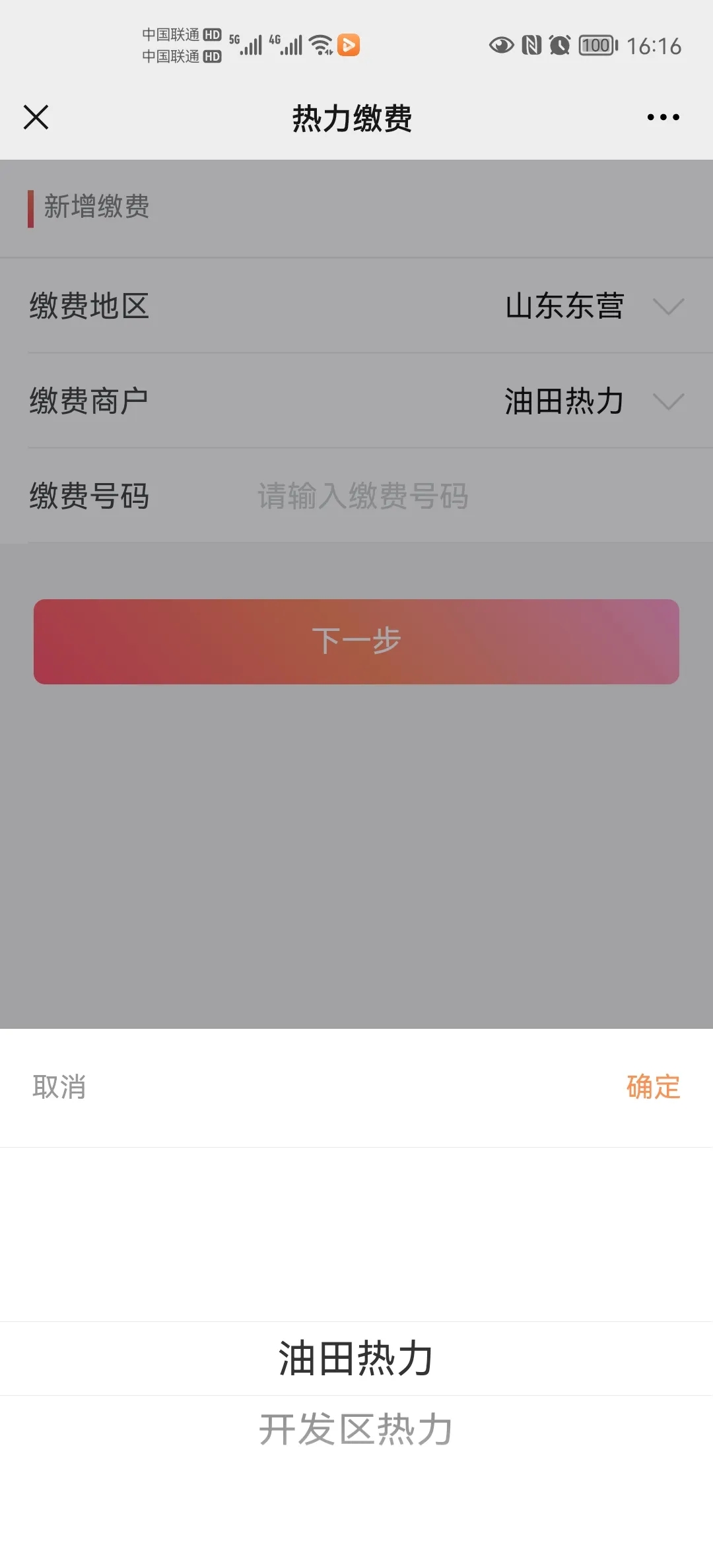Cancel the merchant picker with 取消
The height and width of the screenshot is (1568, 713).
pos(59,1087)
